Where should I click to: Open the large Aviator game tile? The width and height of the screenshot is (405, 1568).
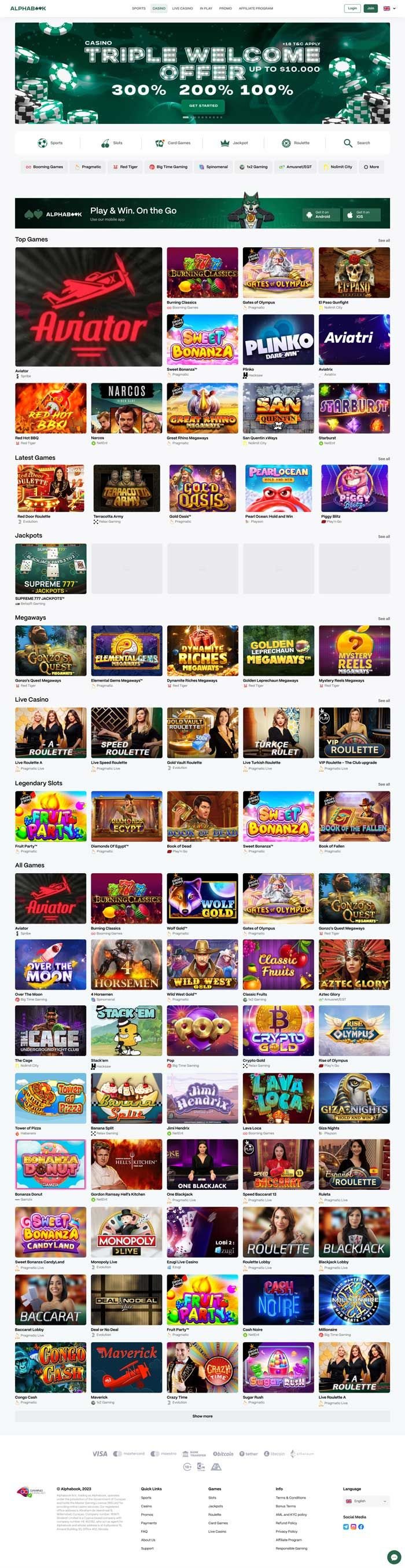pyautogui.click(x=89, y=307)
